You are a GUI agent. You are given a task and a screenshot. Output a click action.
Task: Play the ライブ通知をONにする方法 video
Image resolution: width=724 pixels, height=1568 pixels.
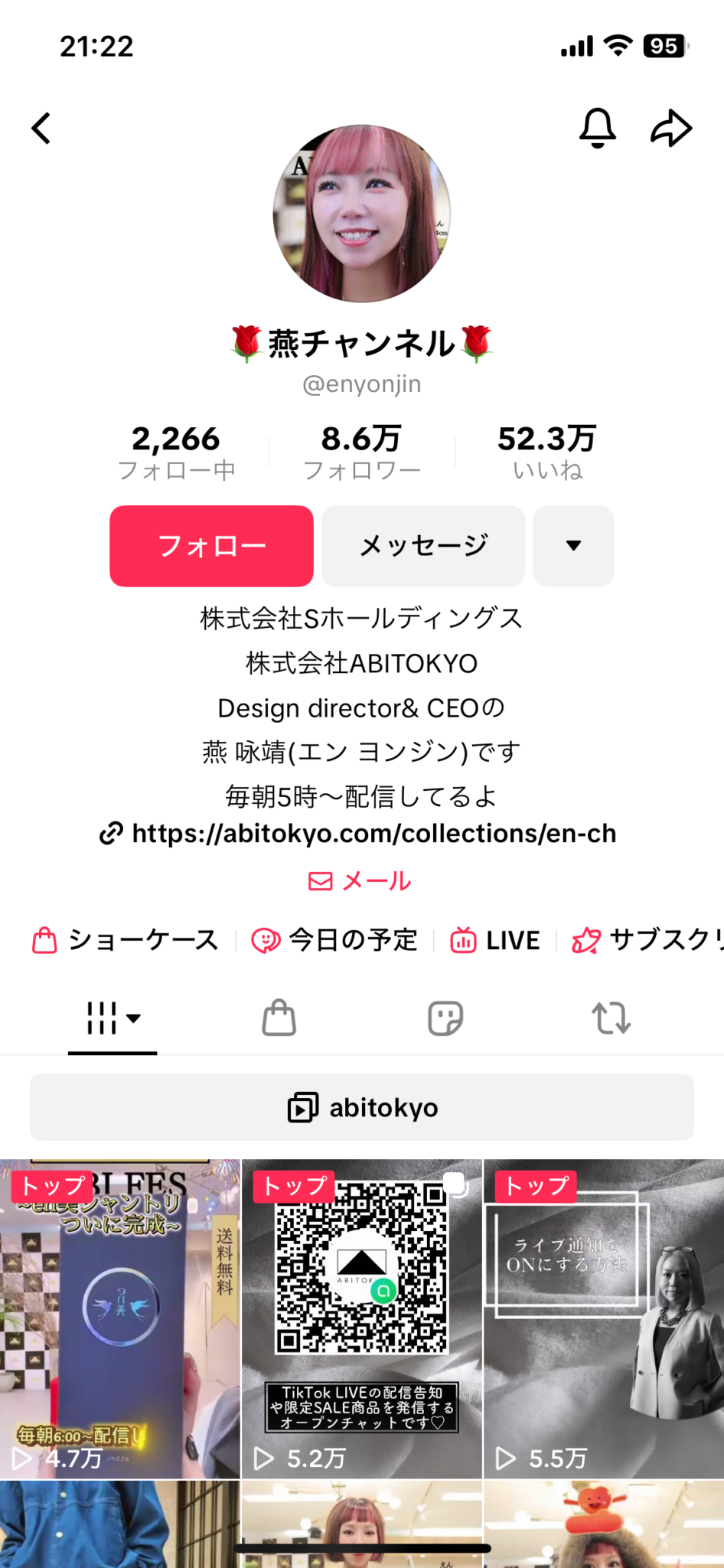click(604, 1318)
